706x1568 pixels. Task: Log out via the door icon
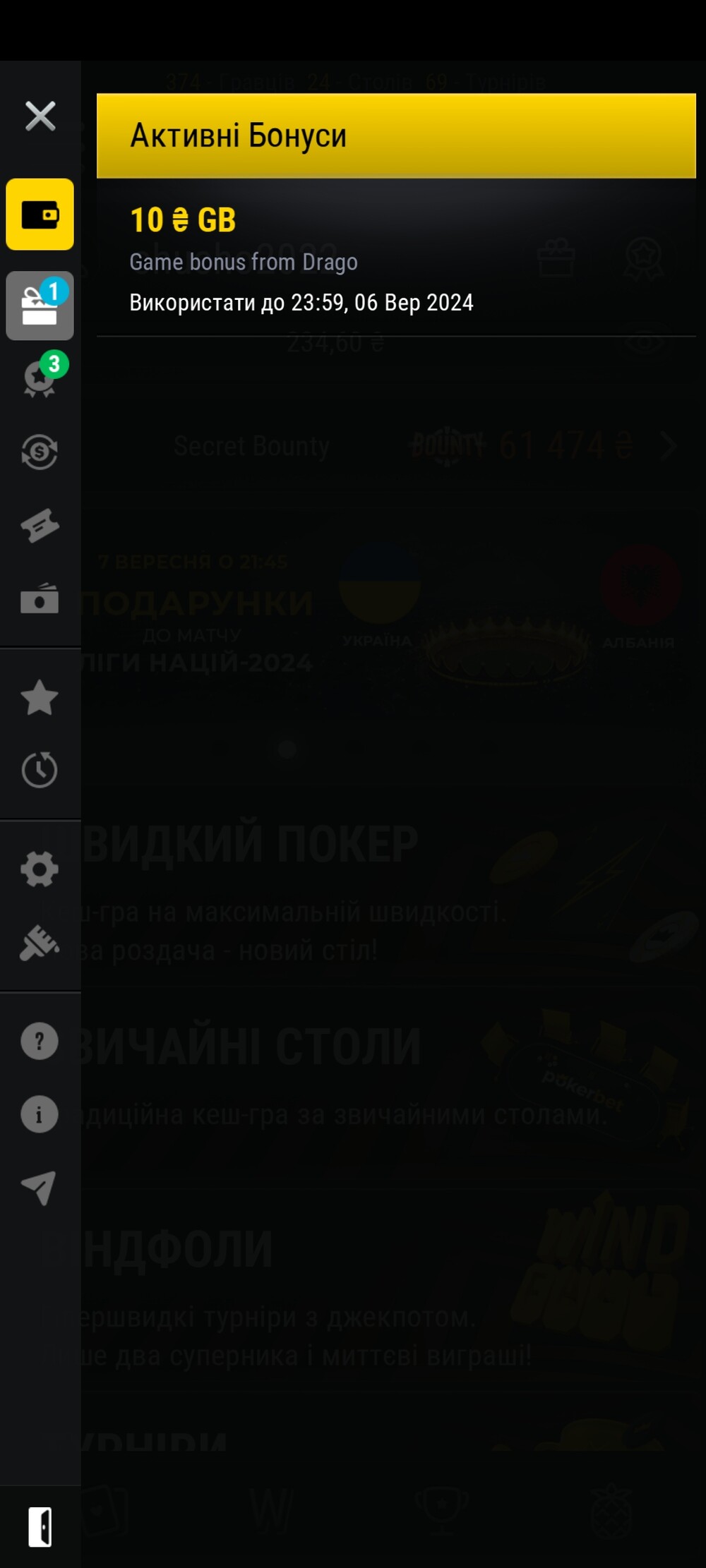[x=40, y=1527]
